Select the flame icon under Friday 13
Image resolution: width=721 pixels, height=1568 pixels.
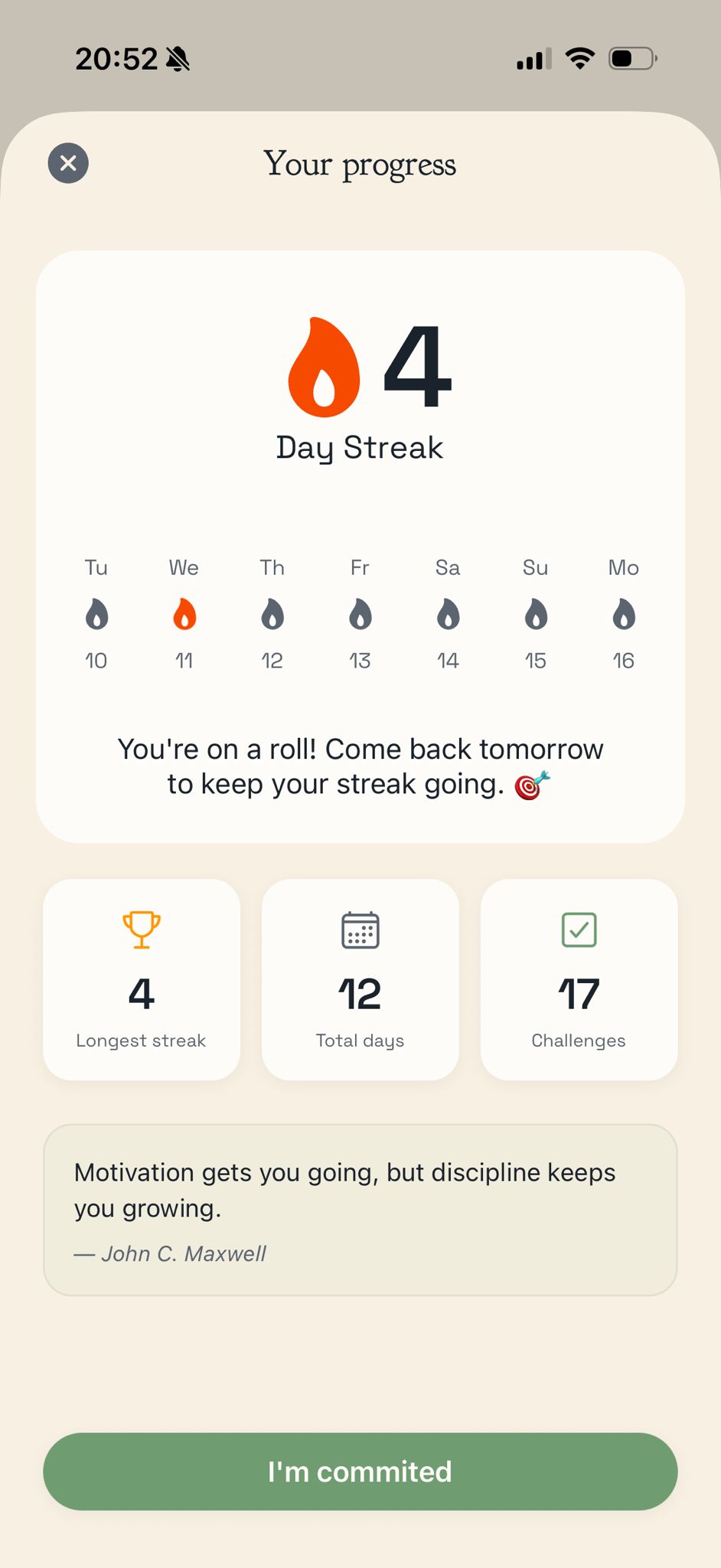[x=360, y=615]
